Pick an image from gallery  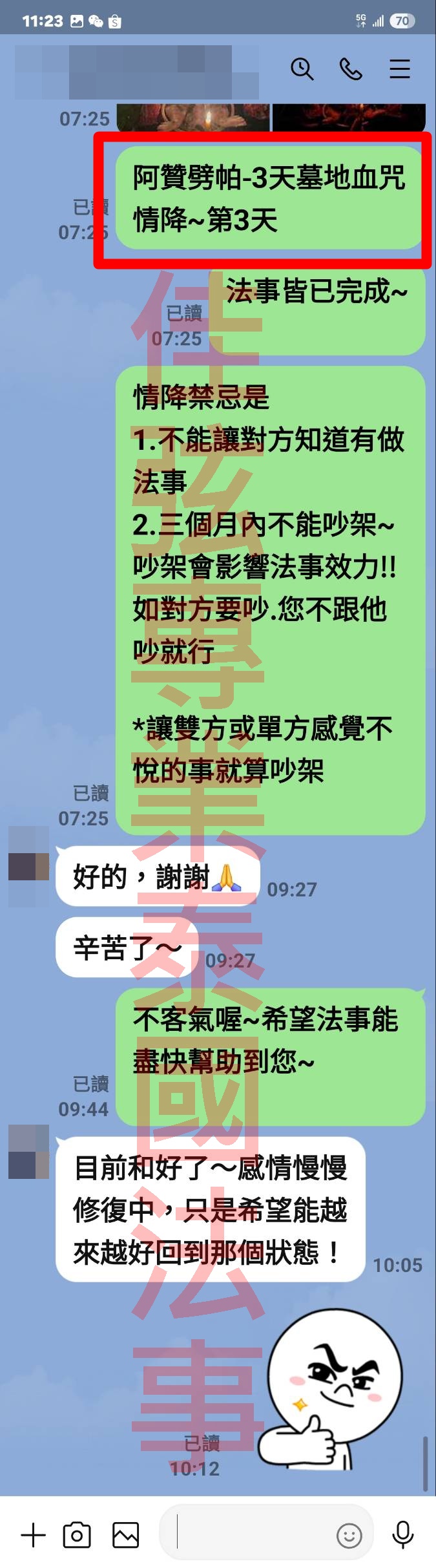click(125, 1534)
